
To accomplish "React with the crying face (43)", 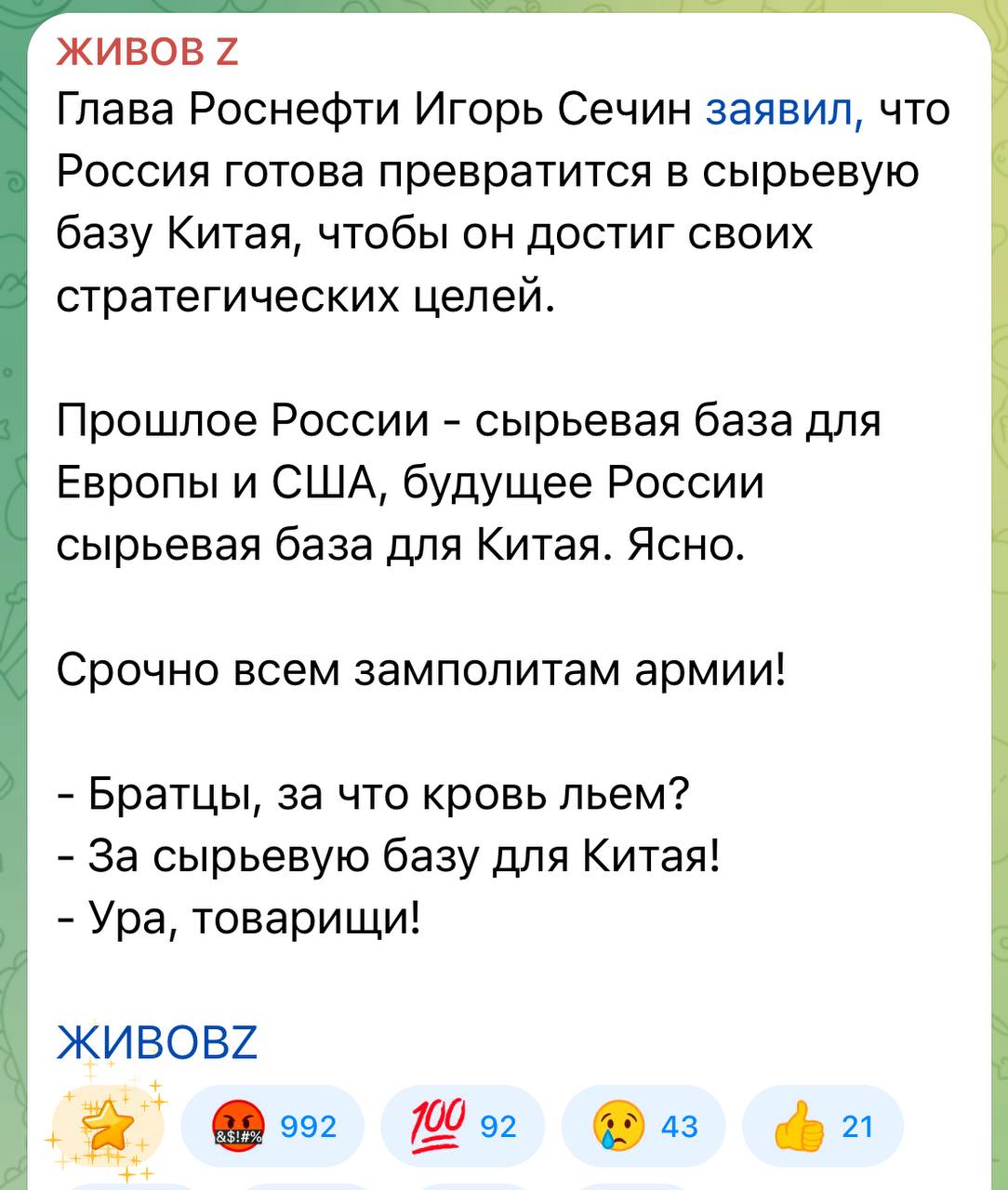I will (643, 1127).
